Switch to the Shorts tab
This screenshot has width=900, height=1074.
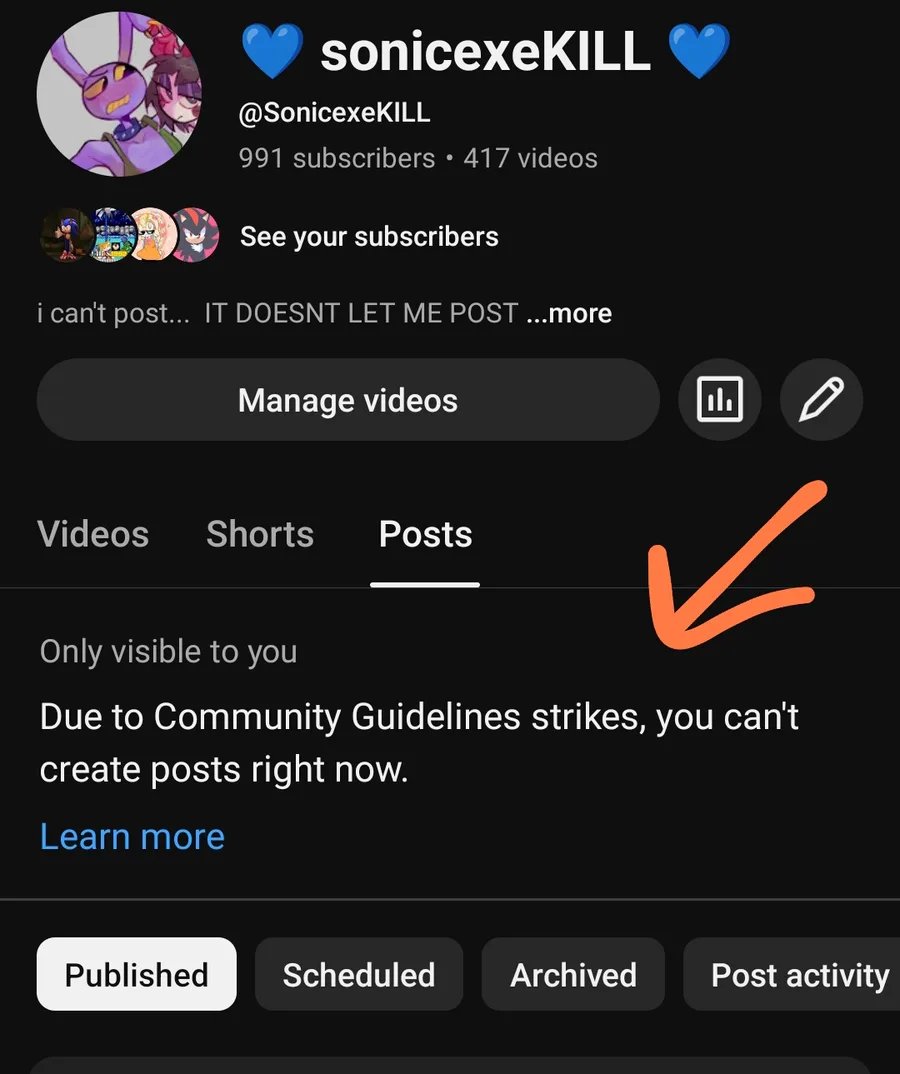pyautogui.click(x=260, y=534)
